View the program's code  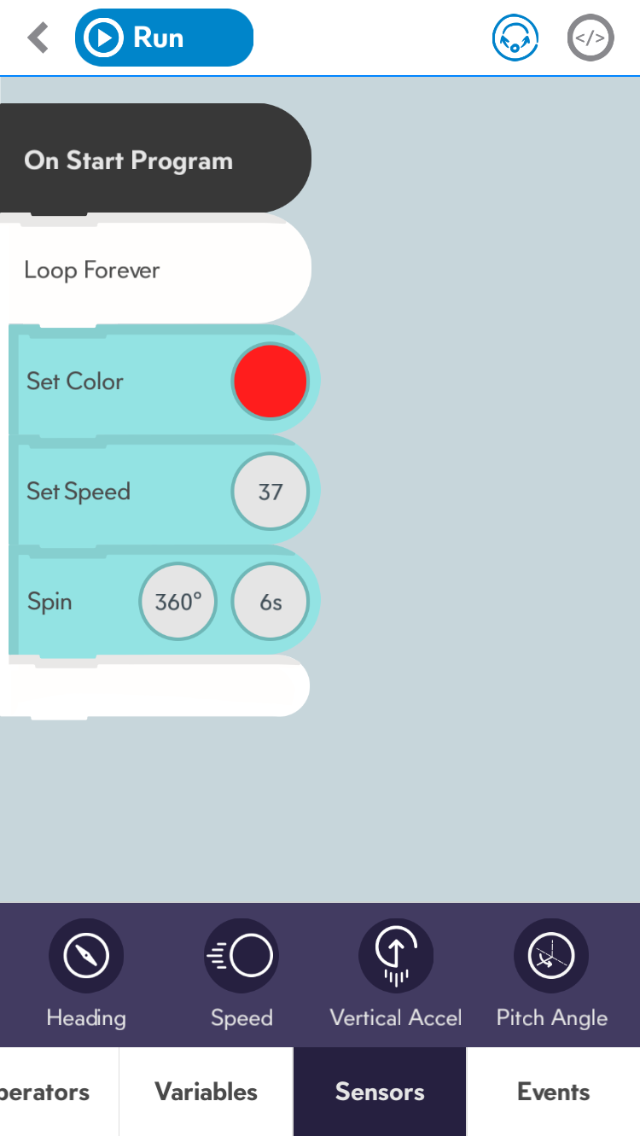(x=590, y=39)
